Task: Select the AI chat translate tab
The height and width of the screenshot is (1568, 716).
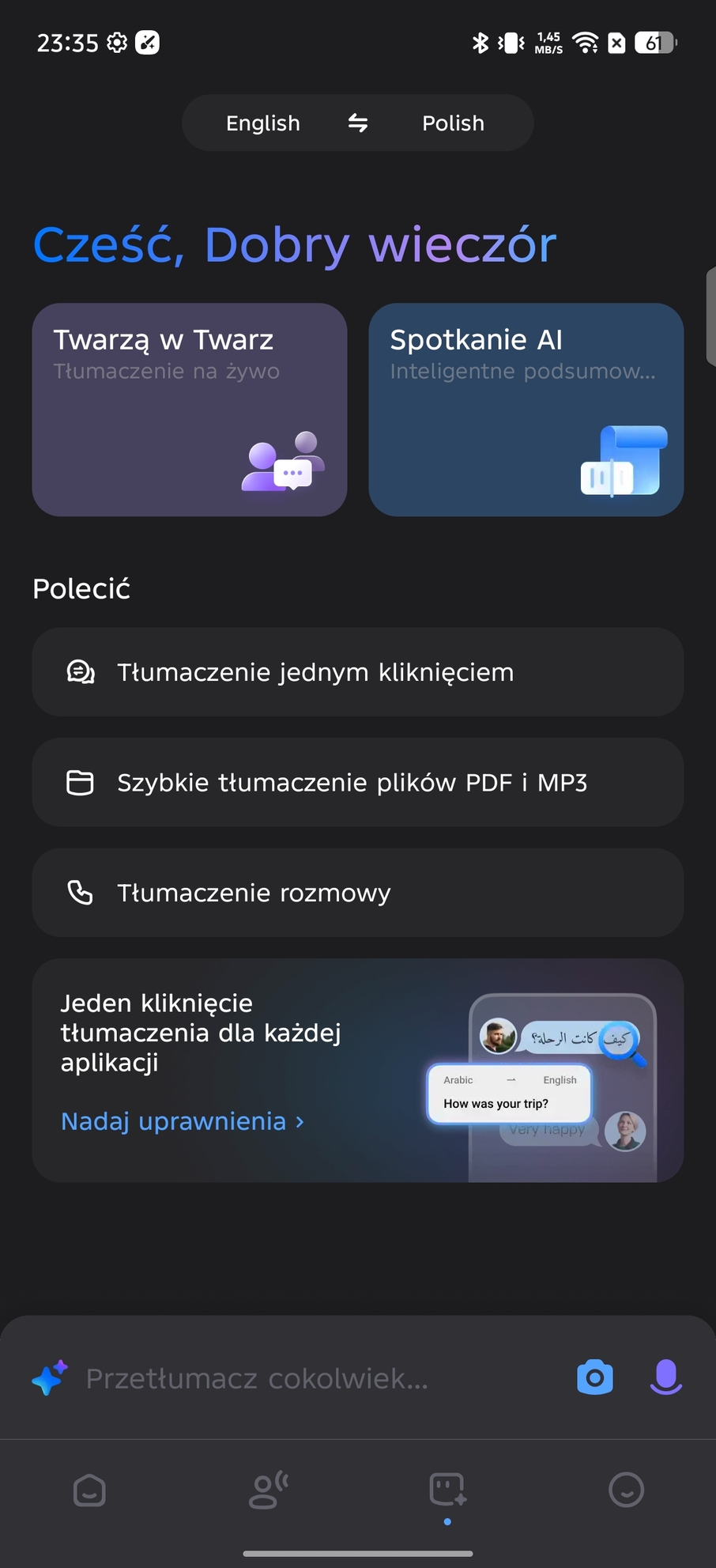Action: [x=447, y=1491]
